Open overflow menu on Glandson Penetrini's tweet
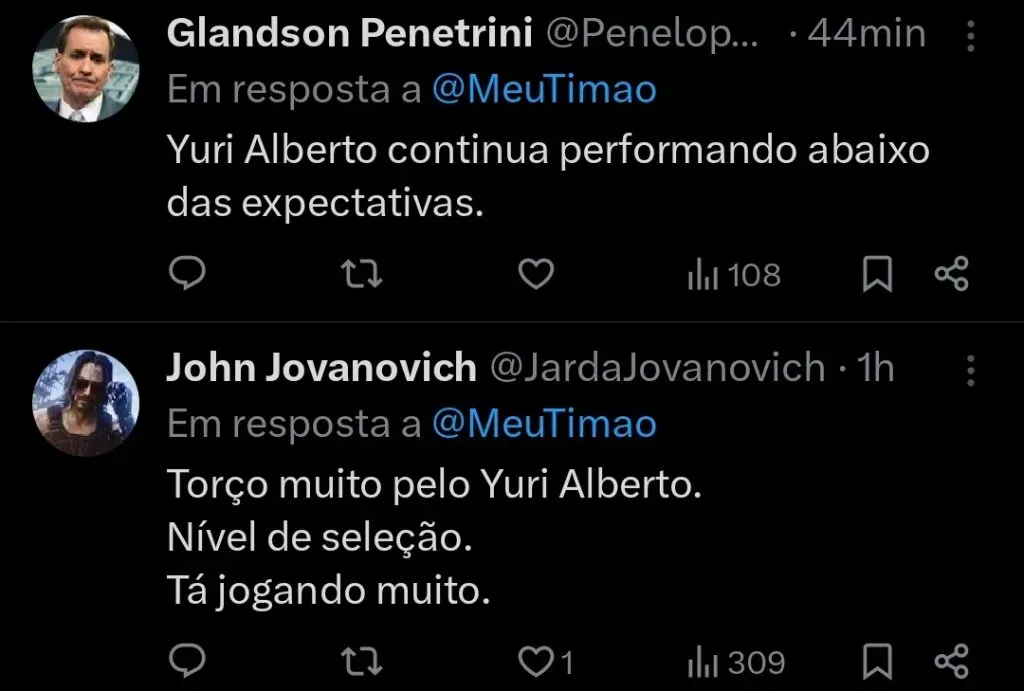1024x691 pixels. (x=970, y=39)
